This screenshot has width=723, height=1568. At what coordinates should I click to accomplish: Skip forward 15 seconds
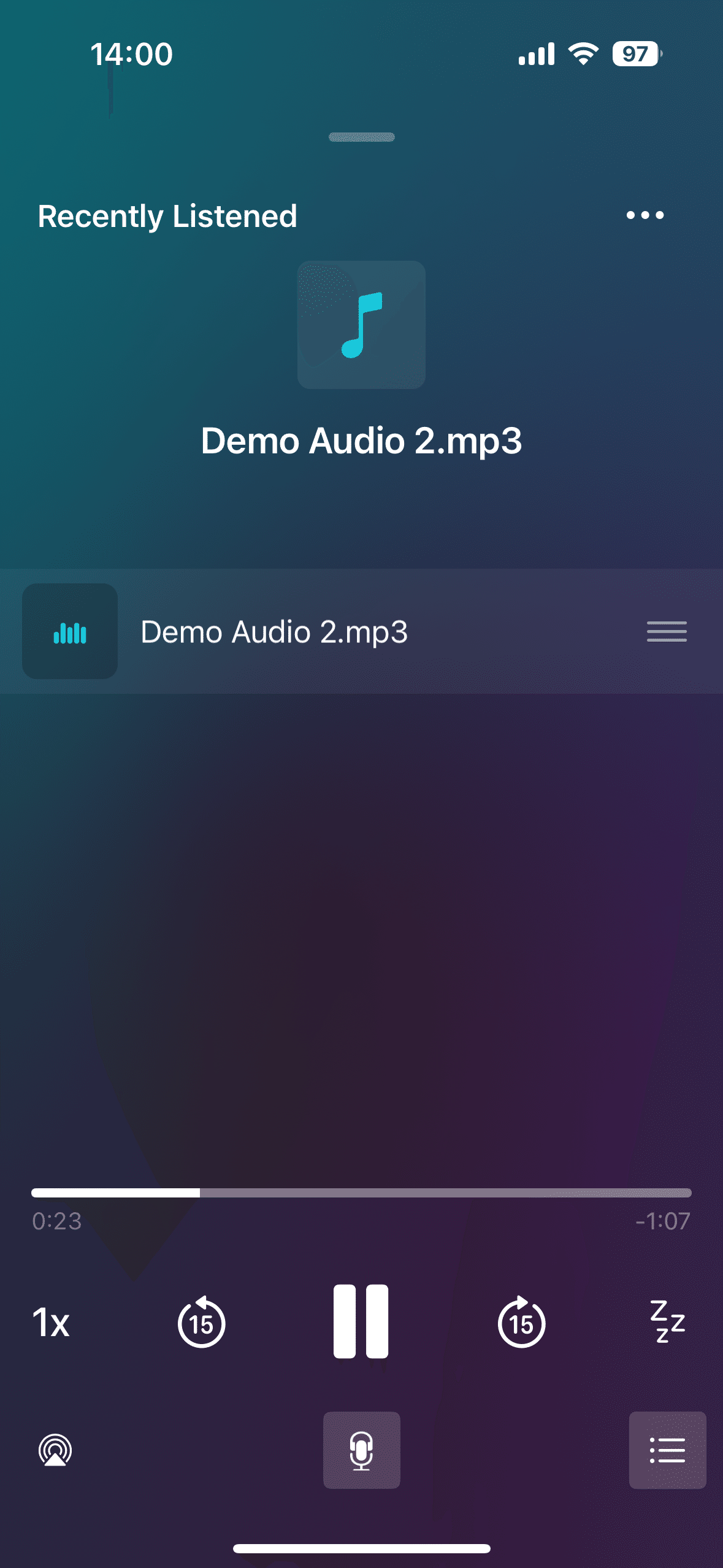click(x=521, y=1322)
